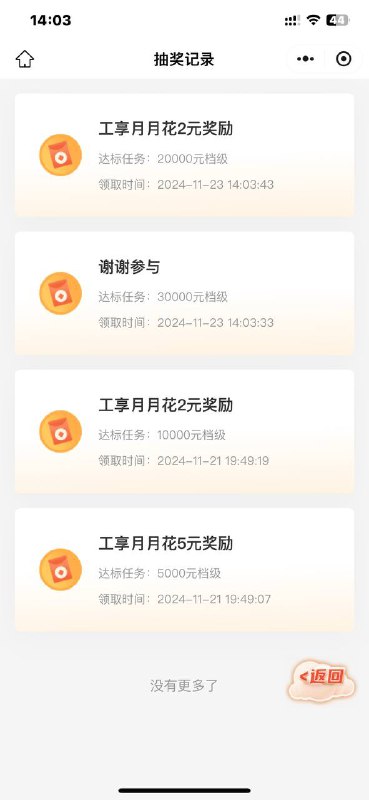This screenshot has width=369, height=800.
Task: Open the three-dot more menu
Action: [305, 59]
